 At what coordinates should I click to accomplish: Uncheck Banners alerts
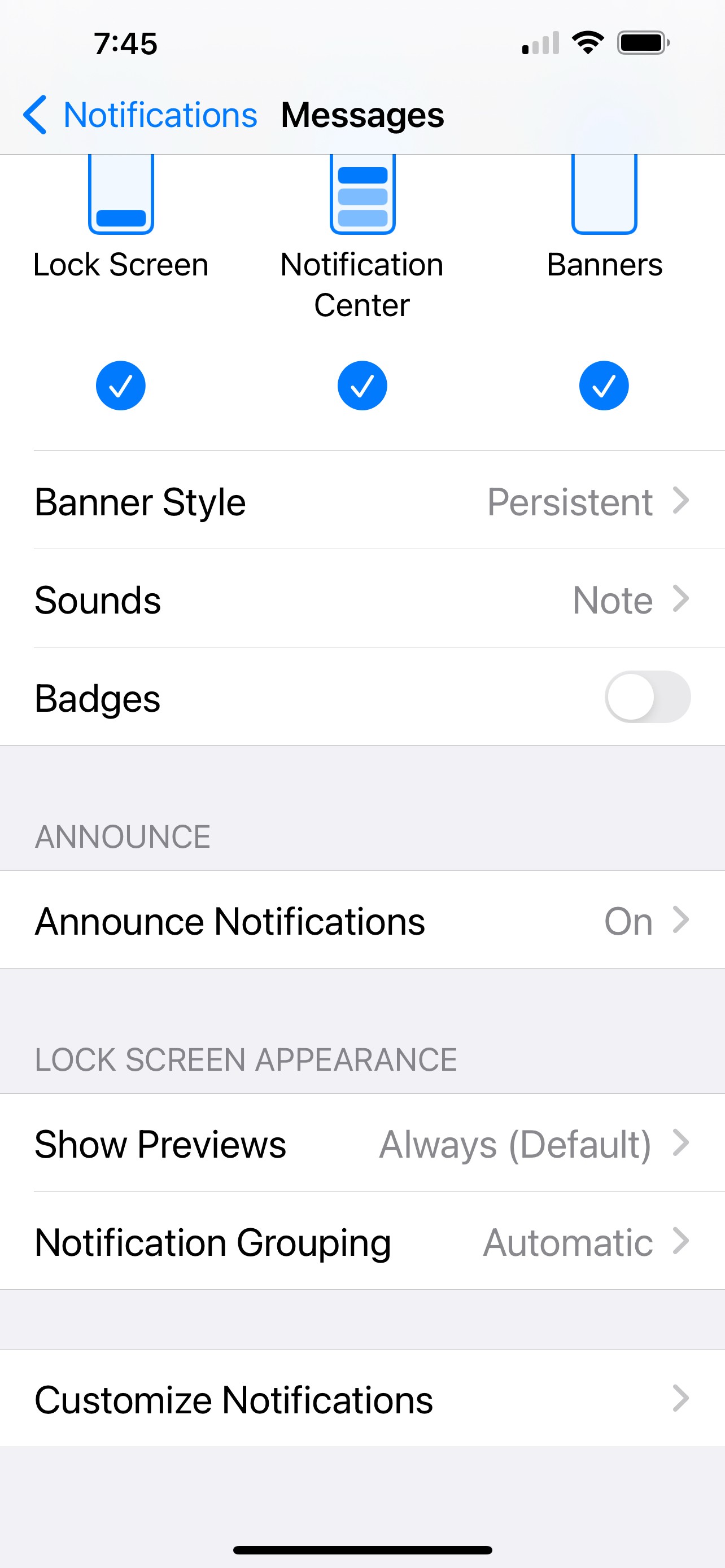point(603,386)
